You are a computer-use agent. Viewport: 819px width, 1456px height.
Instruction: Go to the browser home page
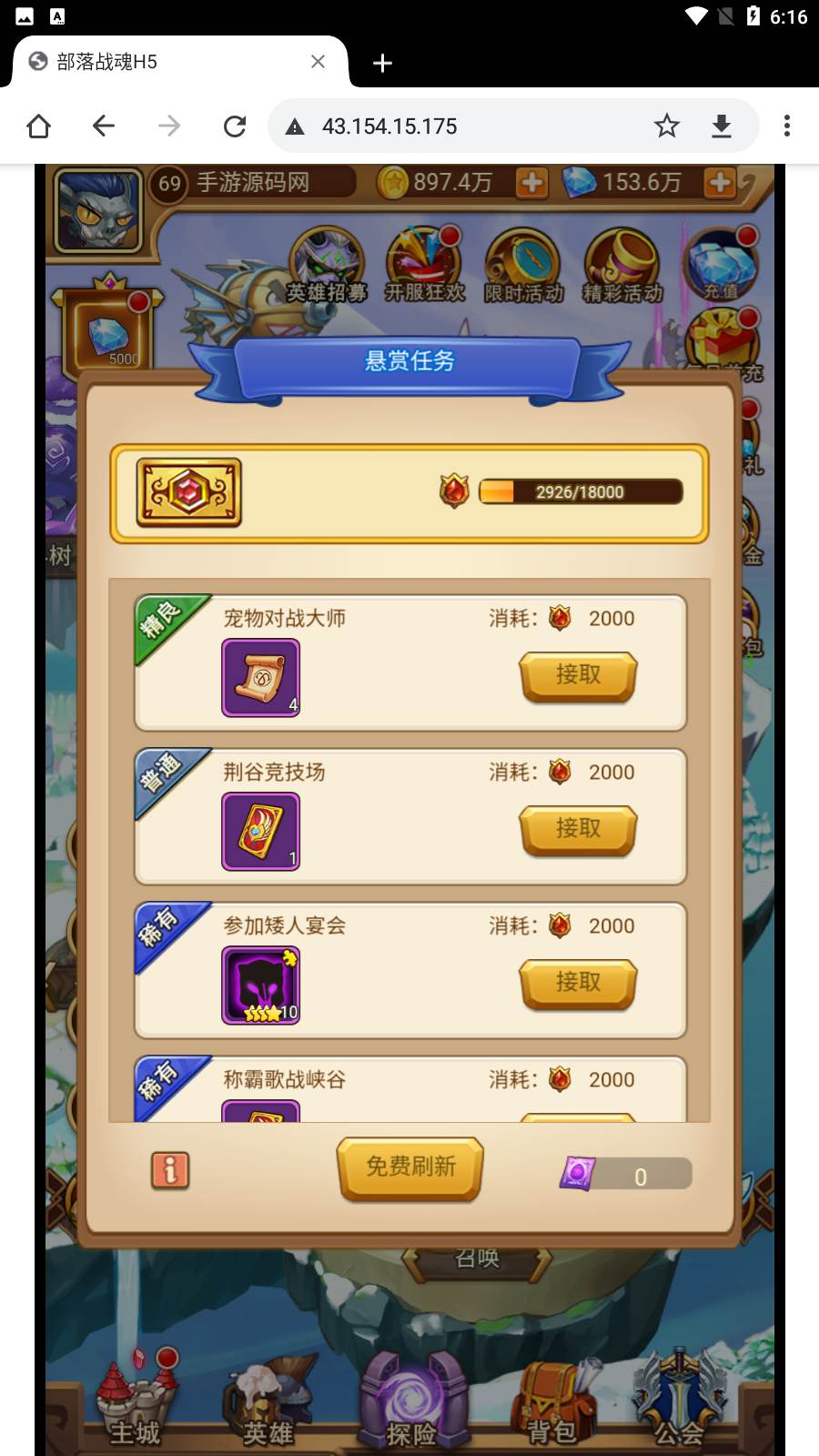coord(38,126)
